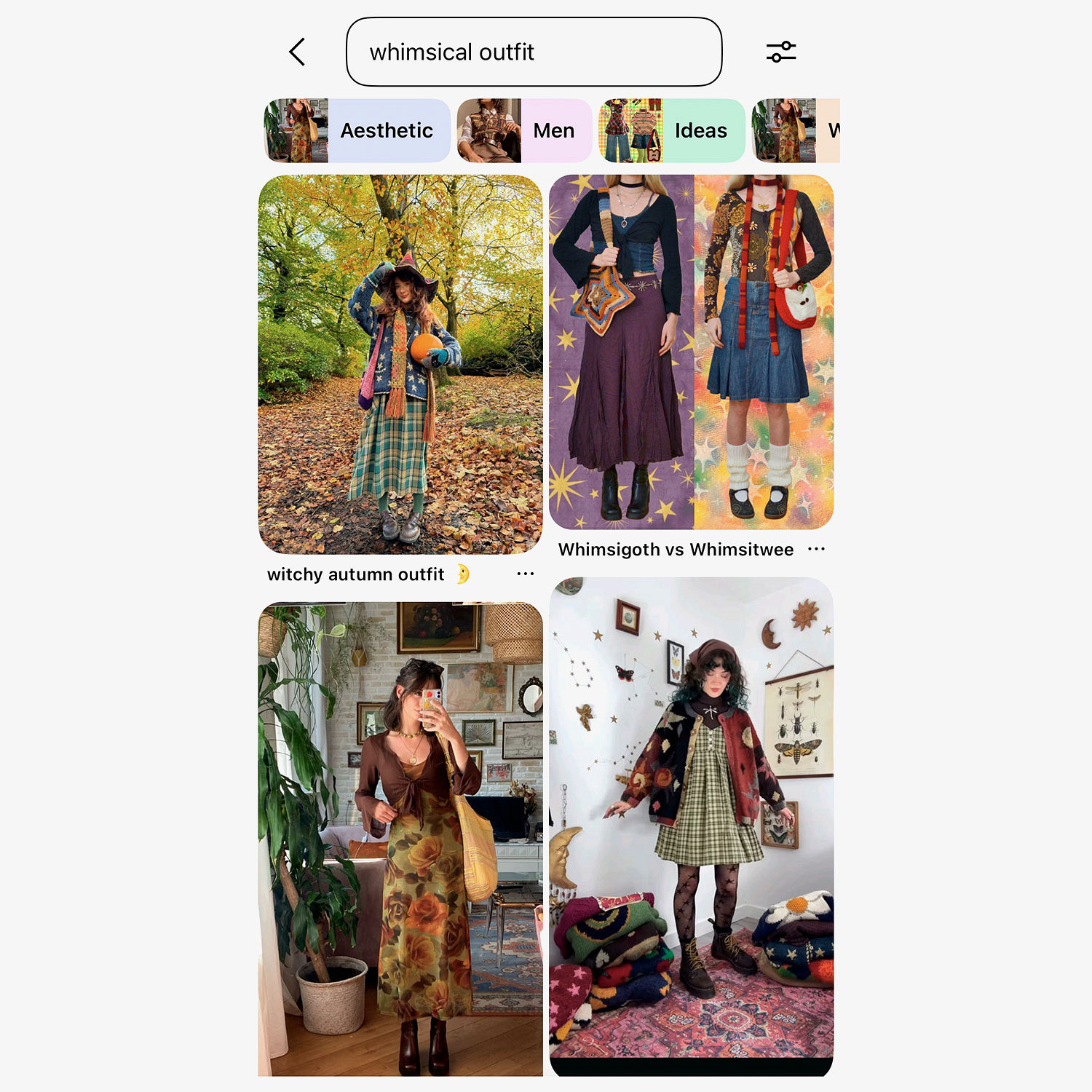
Task: Select the Aesthetic suggestion chip
Action: point(357,131)
